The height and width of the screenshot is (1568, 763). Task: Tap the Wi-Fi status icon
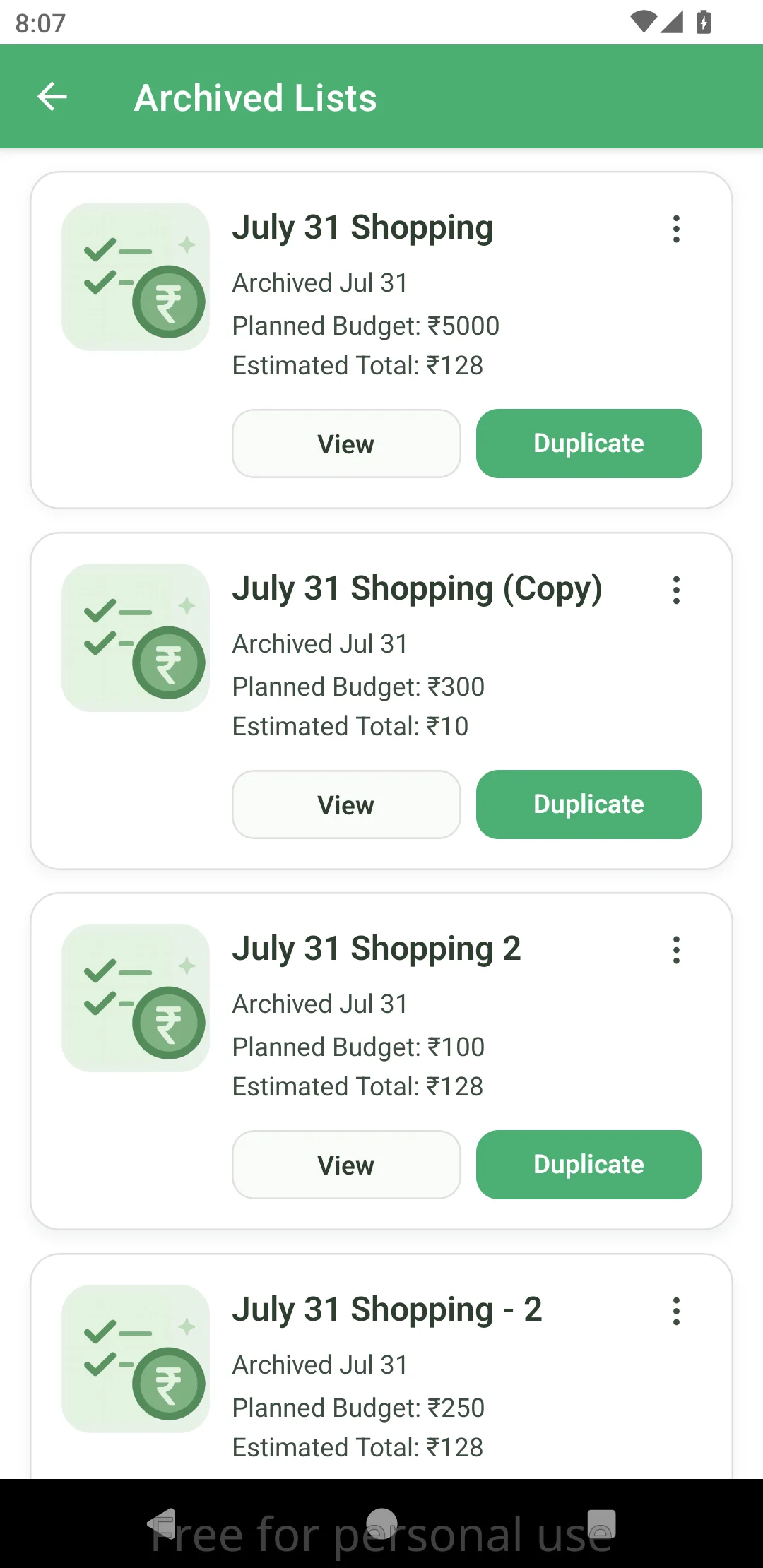[x=644, y=23]
